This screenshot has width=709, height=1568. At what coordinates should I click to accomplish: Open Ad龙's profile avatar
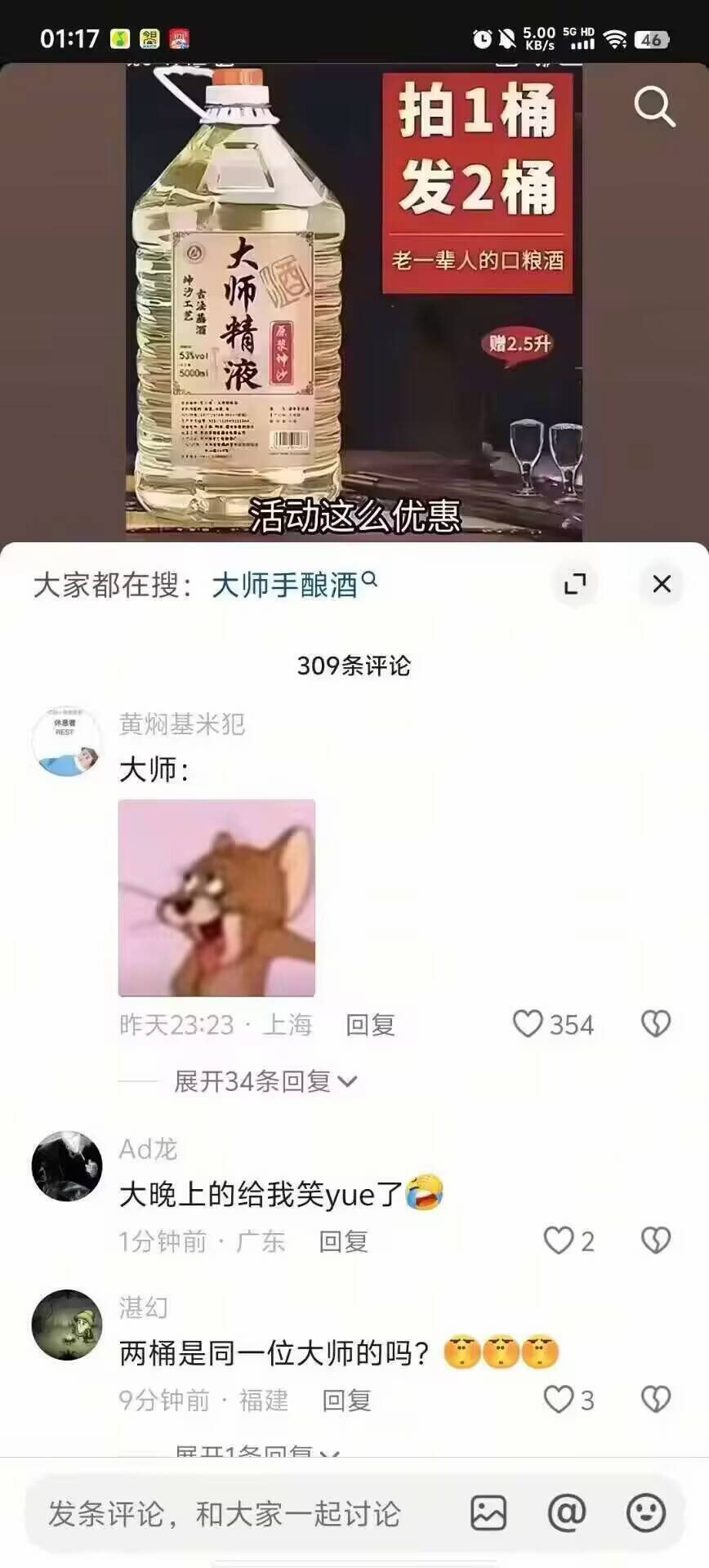pos(66,1166)
